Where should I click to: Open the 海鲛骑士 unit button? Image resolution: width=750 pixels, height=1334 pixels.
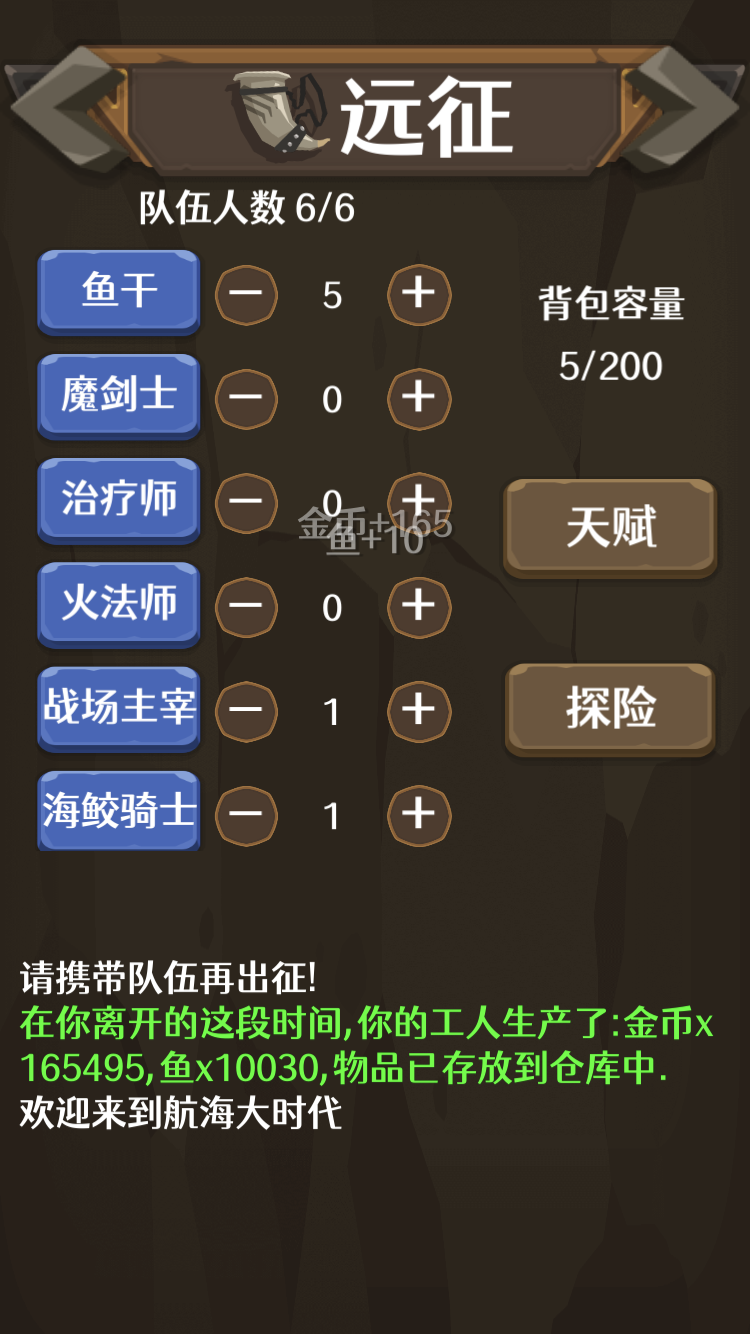pyautogui.click(x=119, y=812)
